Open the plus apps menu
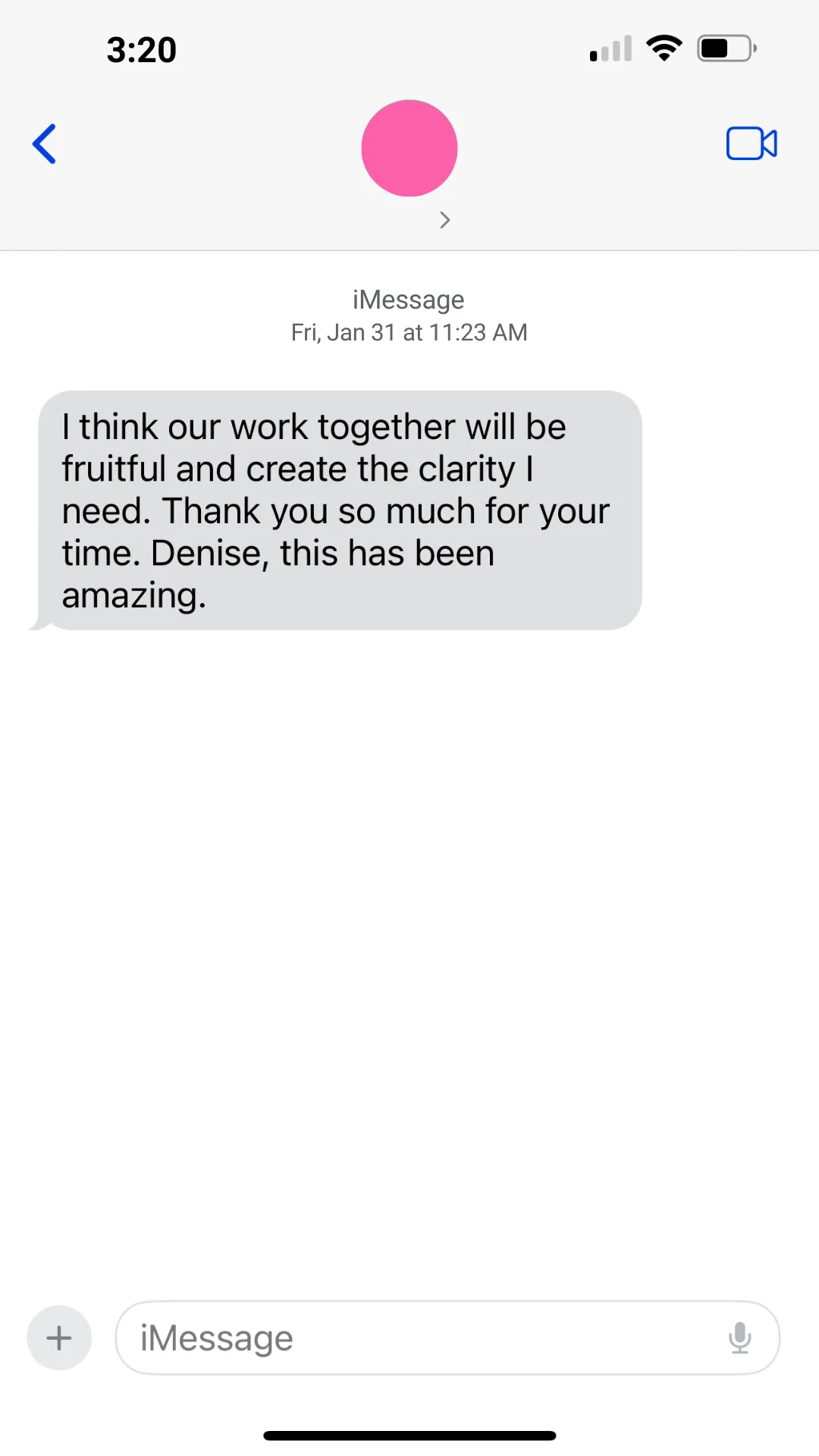This screenshot has height=1456, width=819. 59,1338
